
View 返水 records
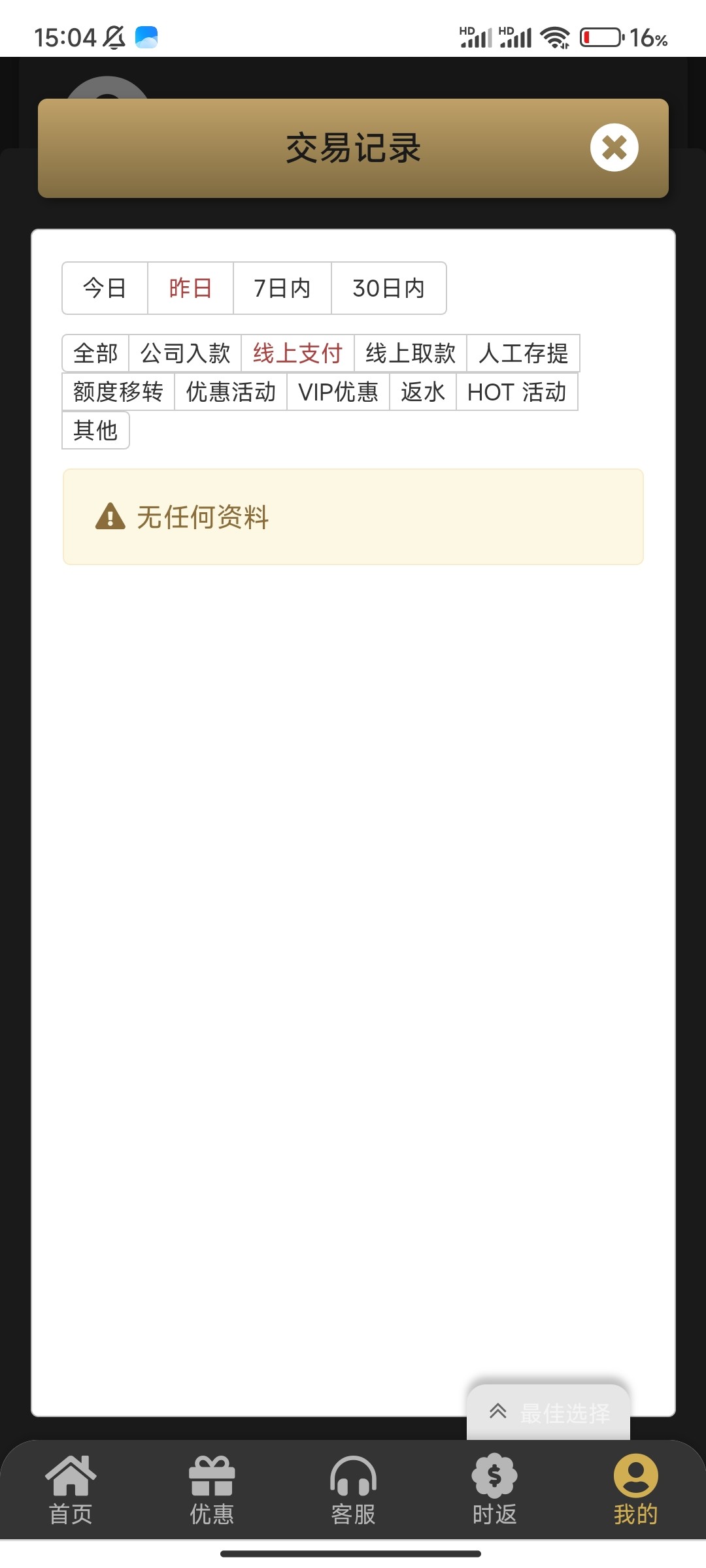tap(422, 392)
